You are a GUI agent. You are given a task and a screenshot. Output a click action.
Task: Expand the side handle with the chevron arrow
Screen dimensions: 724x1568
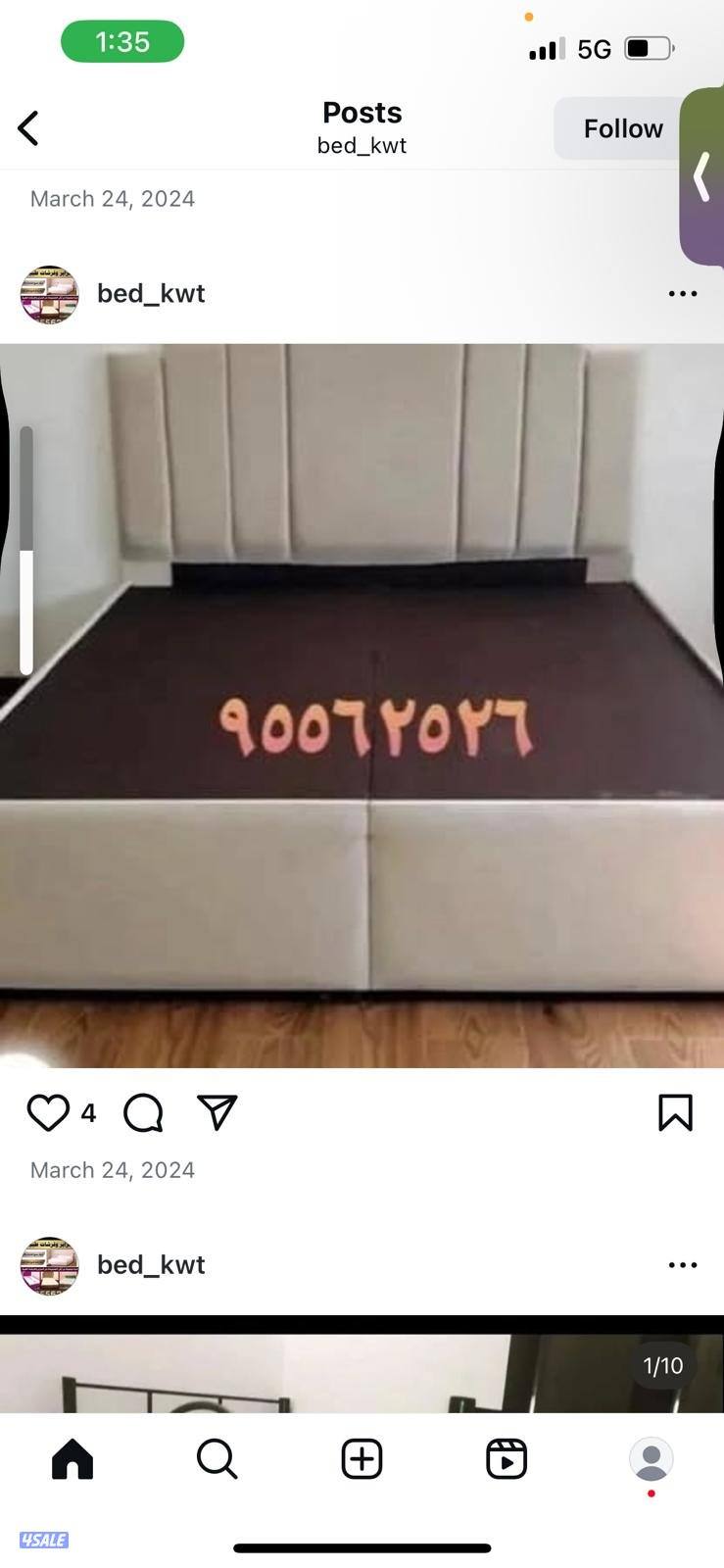[701, 177]
